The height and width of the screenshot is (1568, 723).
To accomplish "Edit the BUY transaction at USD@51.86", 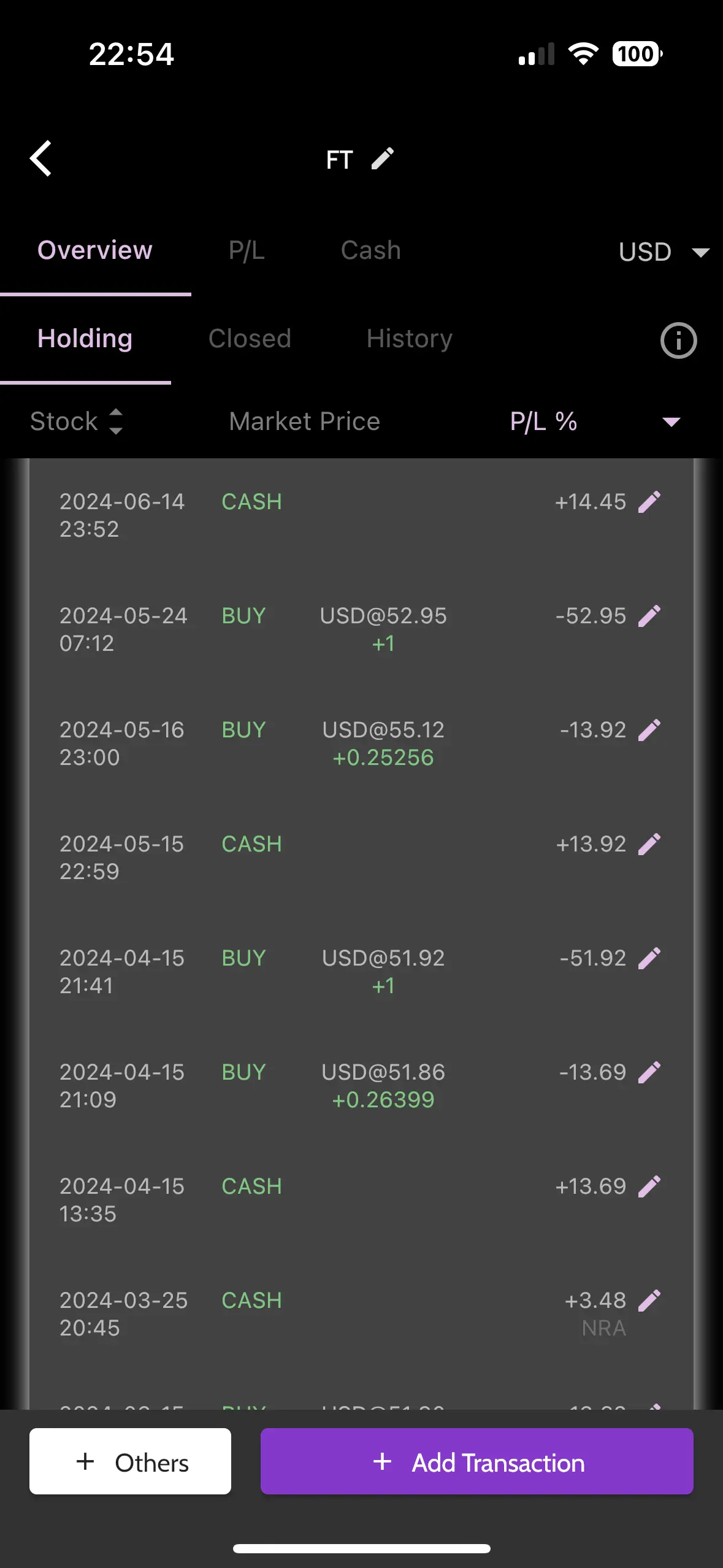I will tap(649, 1072).
